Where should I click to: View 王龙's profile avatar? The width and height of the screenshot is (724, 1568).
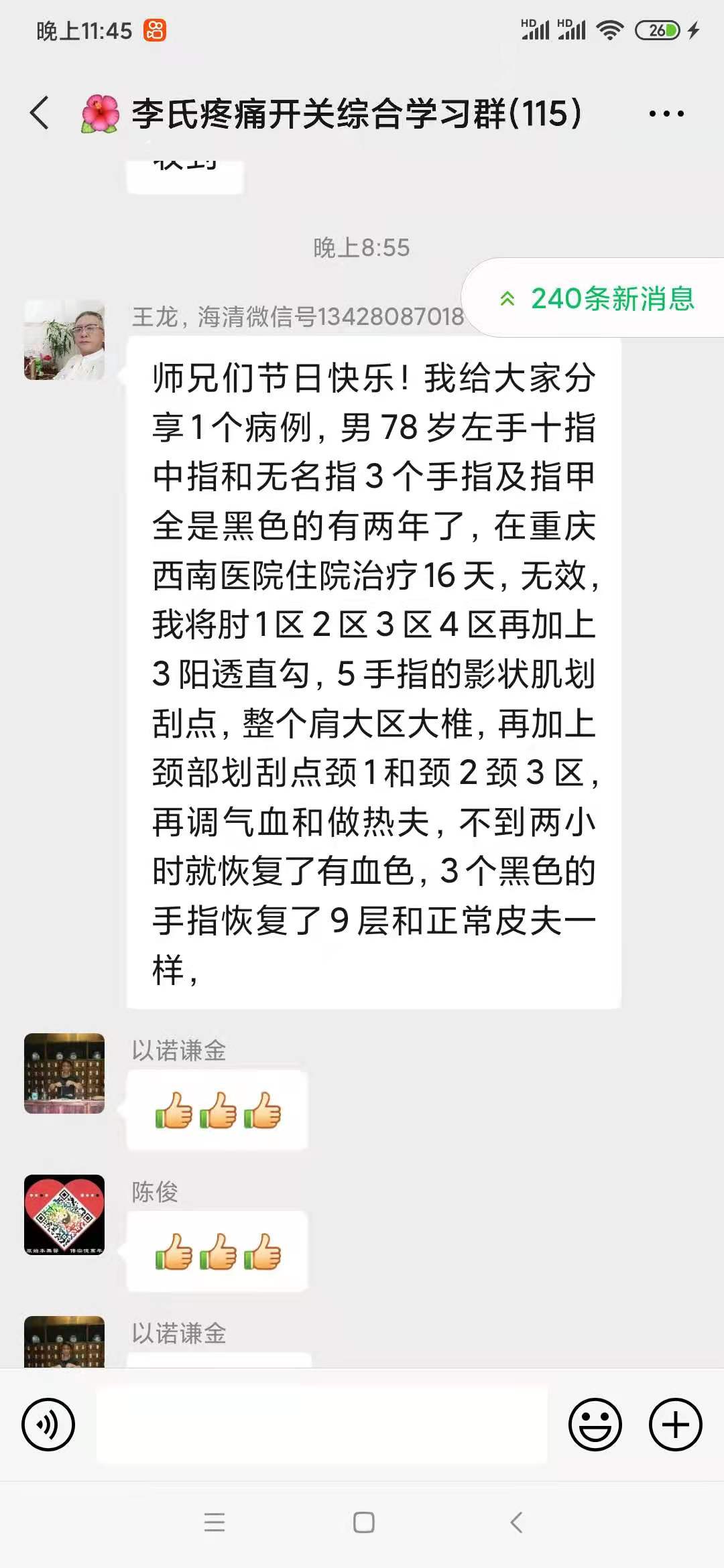click(64, 340)
